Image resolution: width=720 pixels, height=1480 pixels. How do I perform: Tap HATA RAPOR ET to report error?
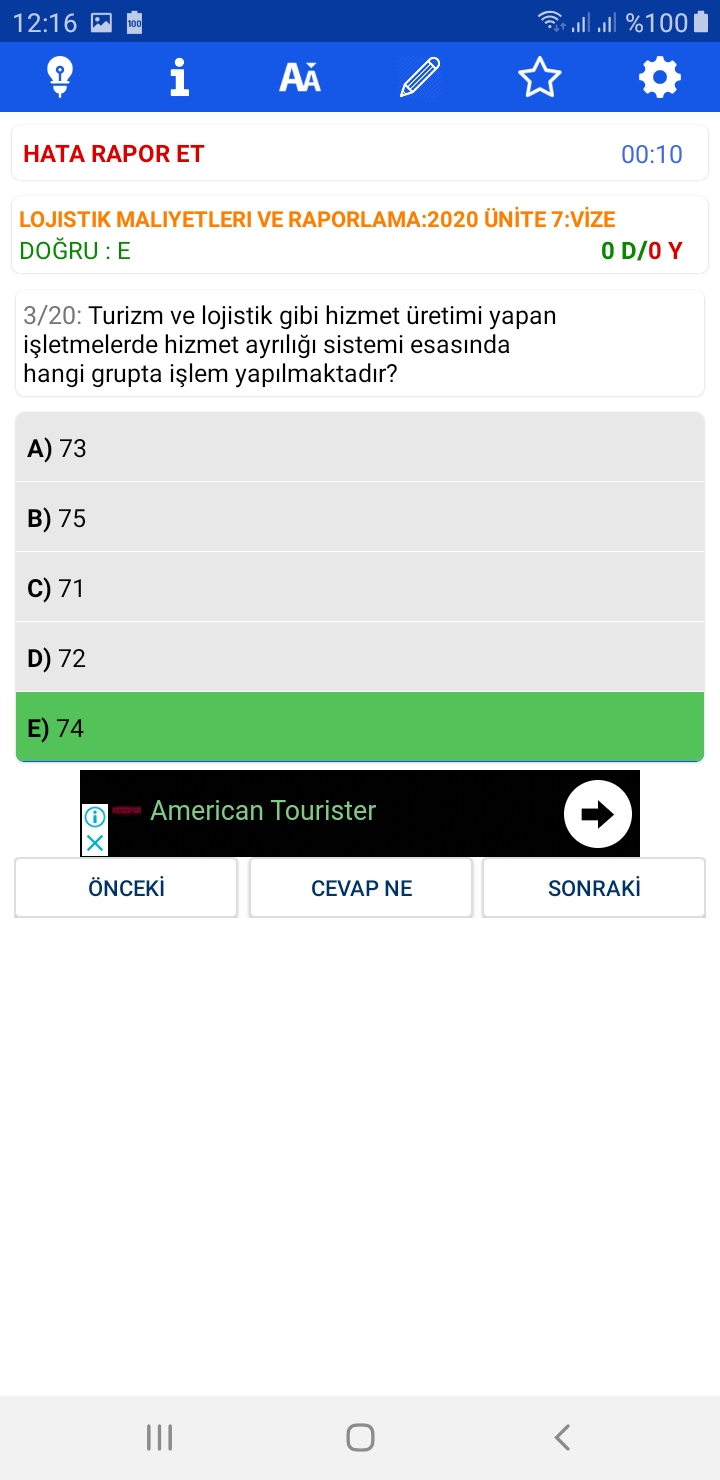[x=114, y=154]
